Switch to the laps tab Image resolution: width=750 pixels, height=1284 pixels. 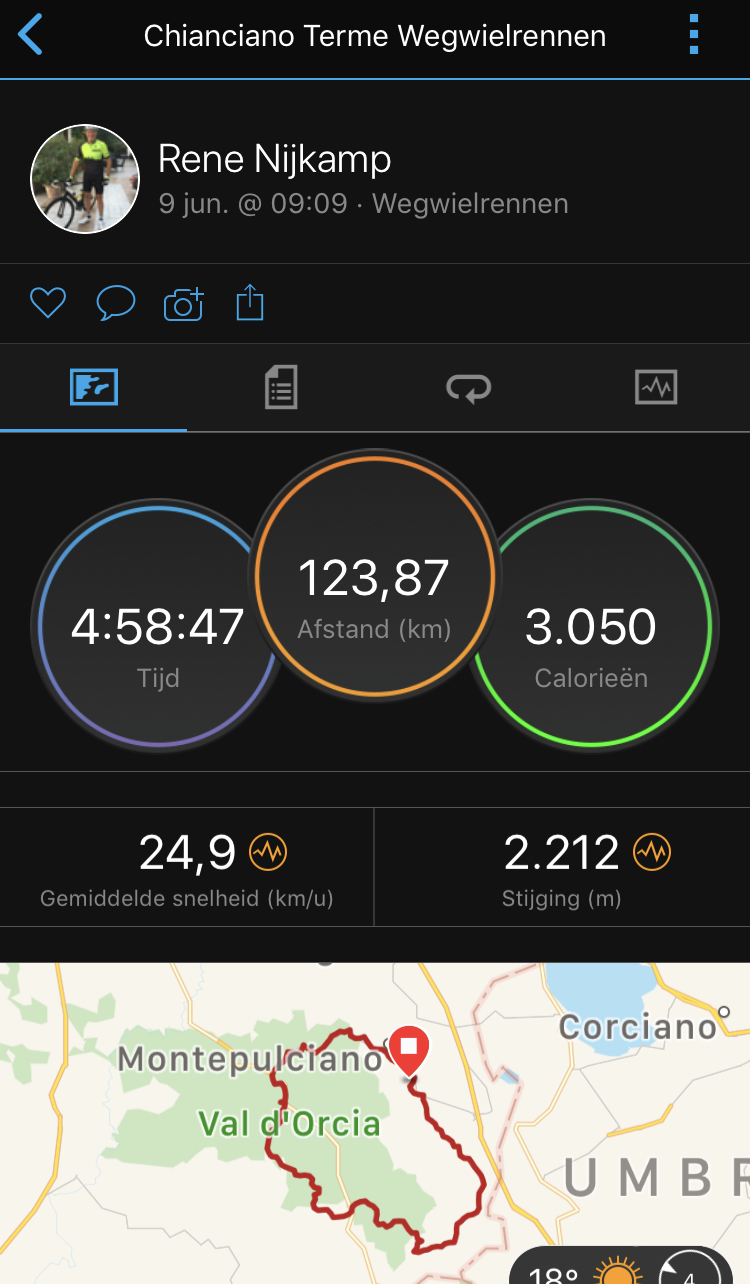[x=468, y=387]
